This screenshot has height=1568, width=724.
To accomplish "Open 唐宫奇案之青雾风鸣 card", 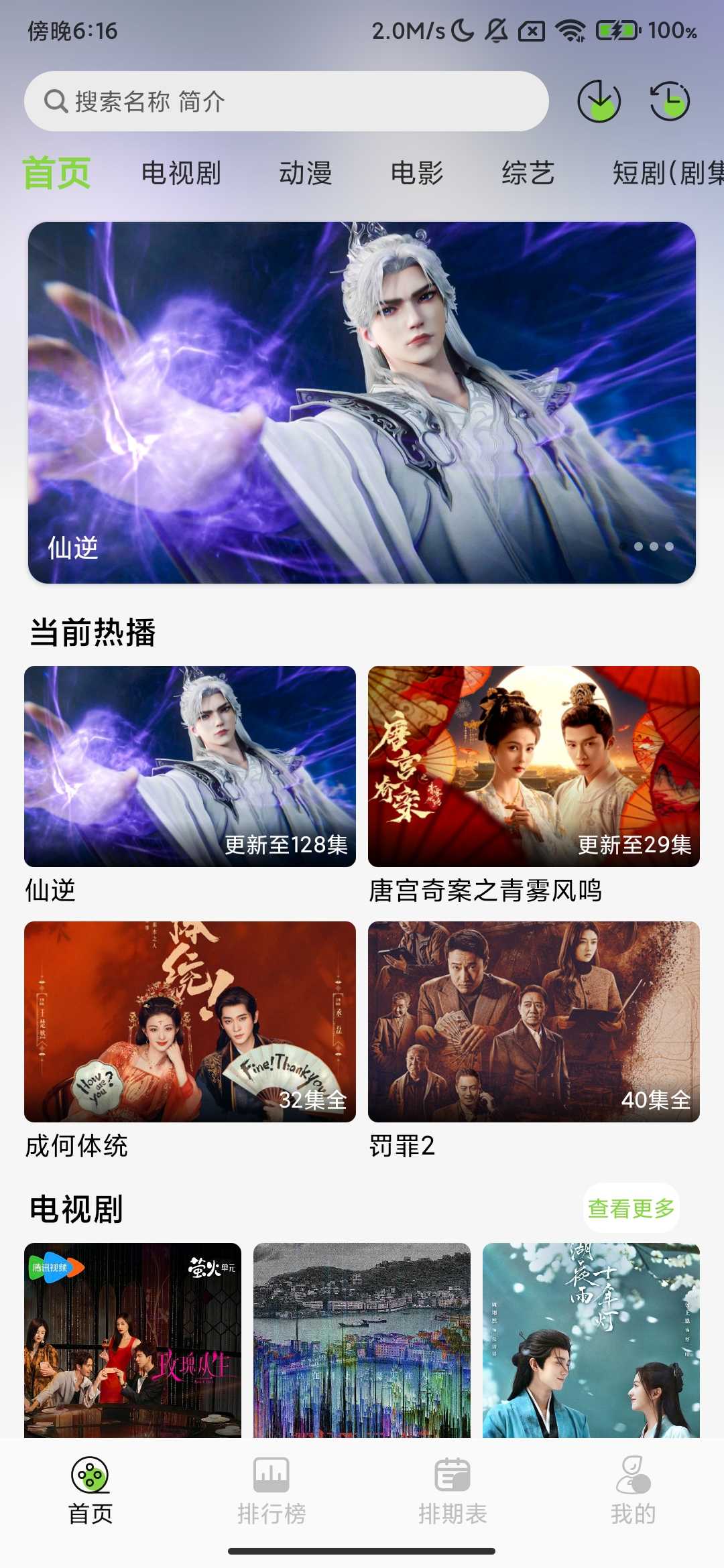I will 534,766.
